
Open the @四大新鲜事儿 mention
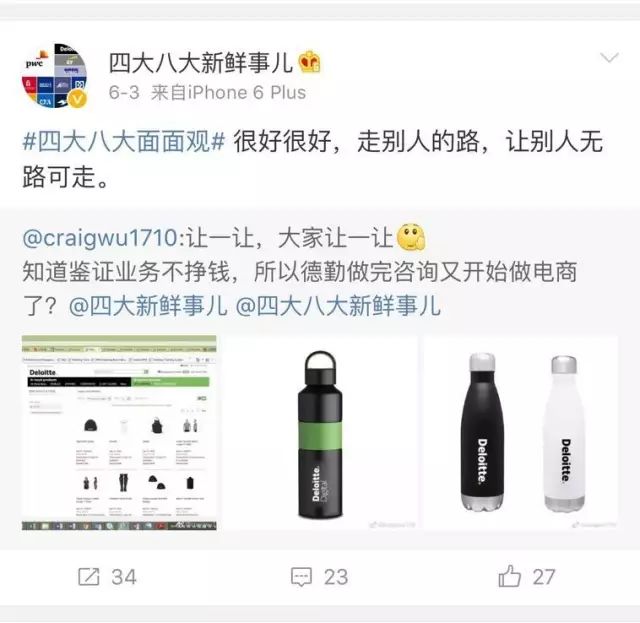point(148,306)
